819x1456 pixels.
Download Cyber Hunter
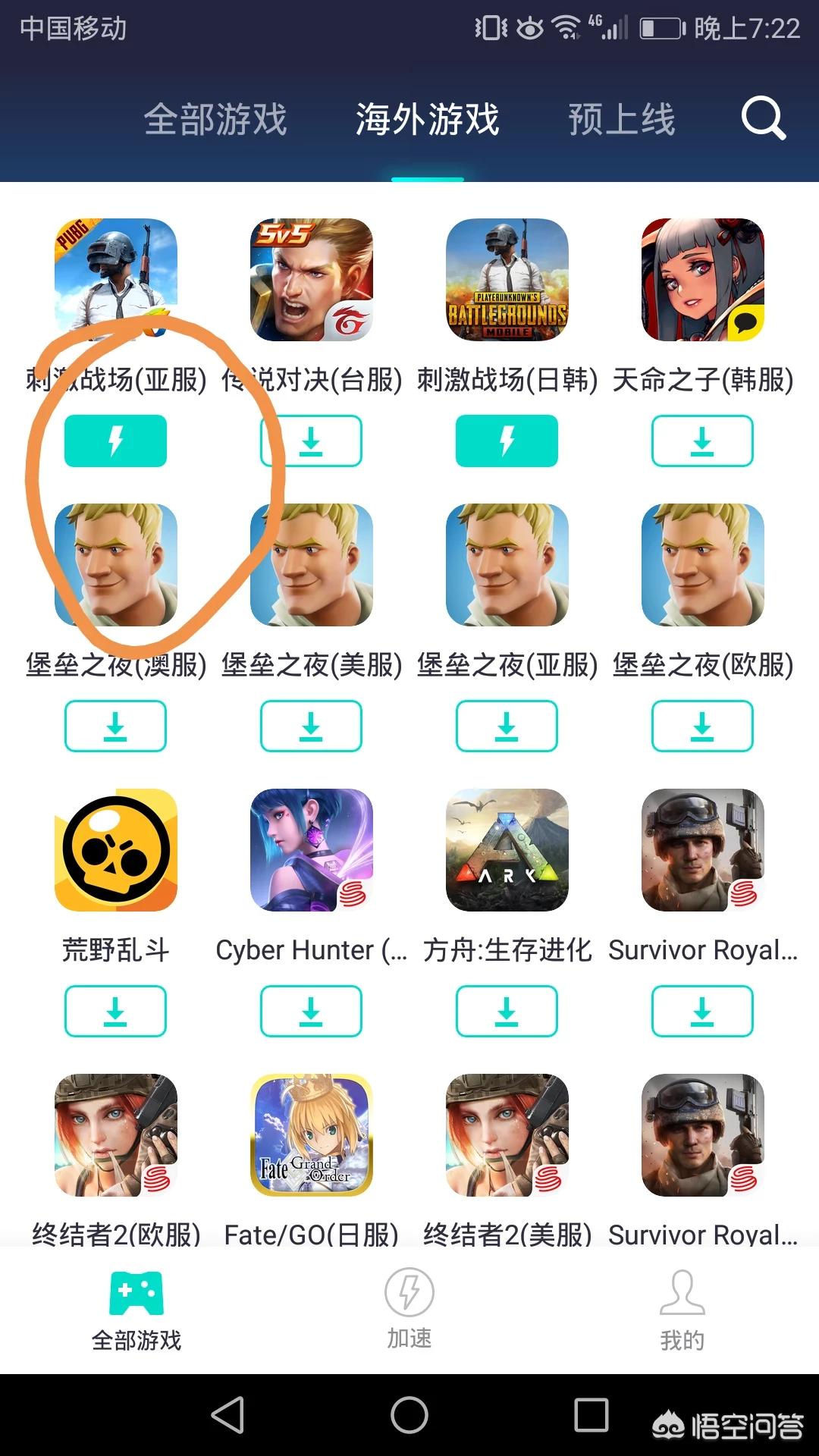tap(311, 1011)
